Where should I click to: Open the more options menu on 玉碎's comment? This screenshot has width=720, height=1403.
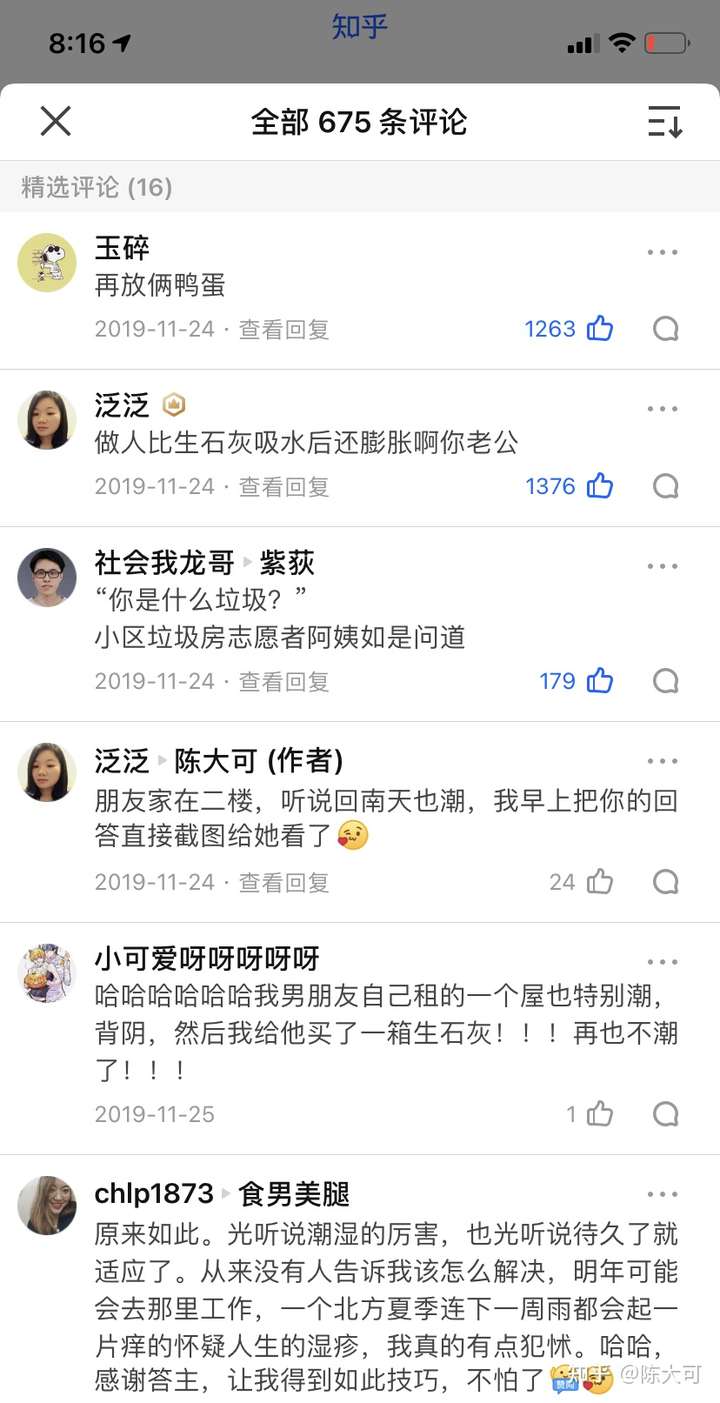pyautogui.click(x=662, y=252)
